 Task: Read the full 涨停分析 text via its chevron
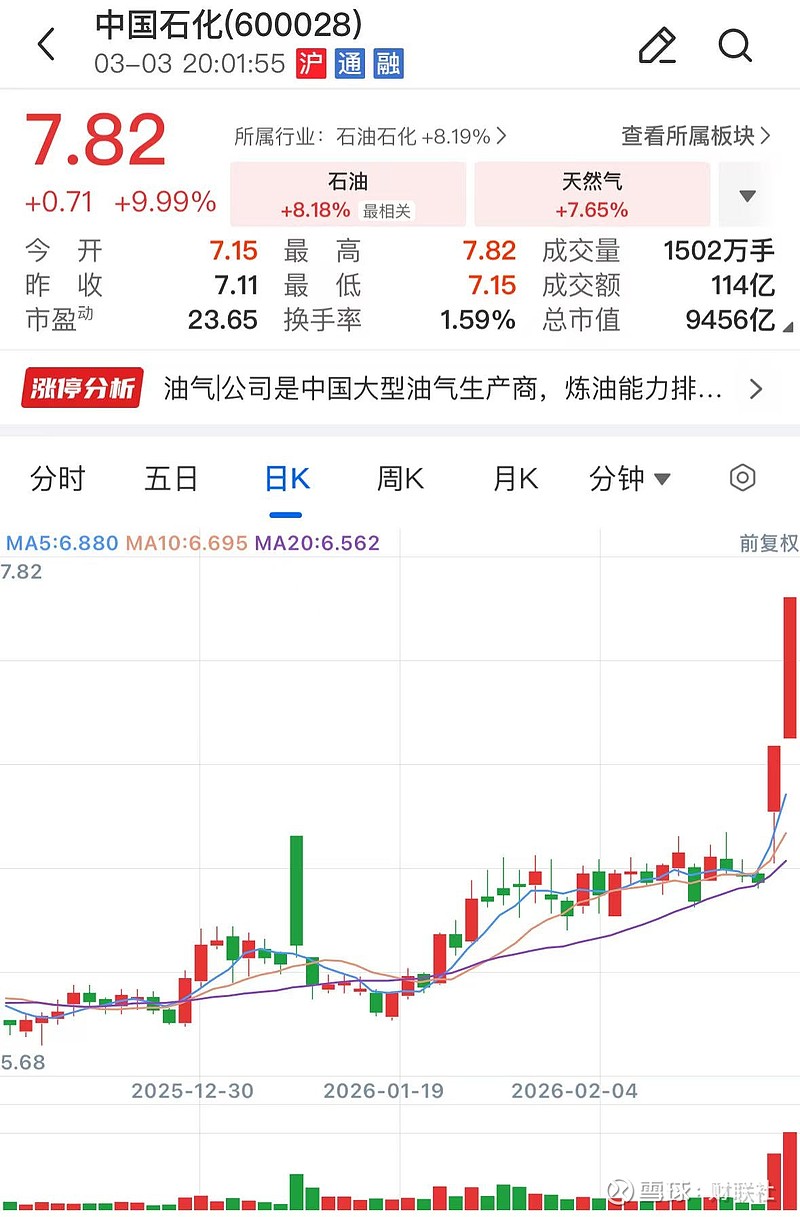(757, 388)
